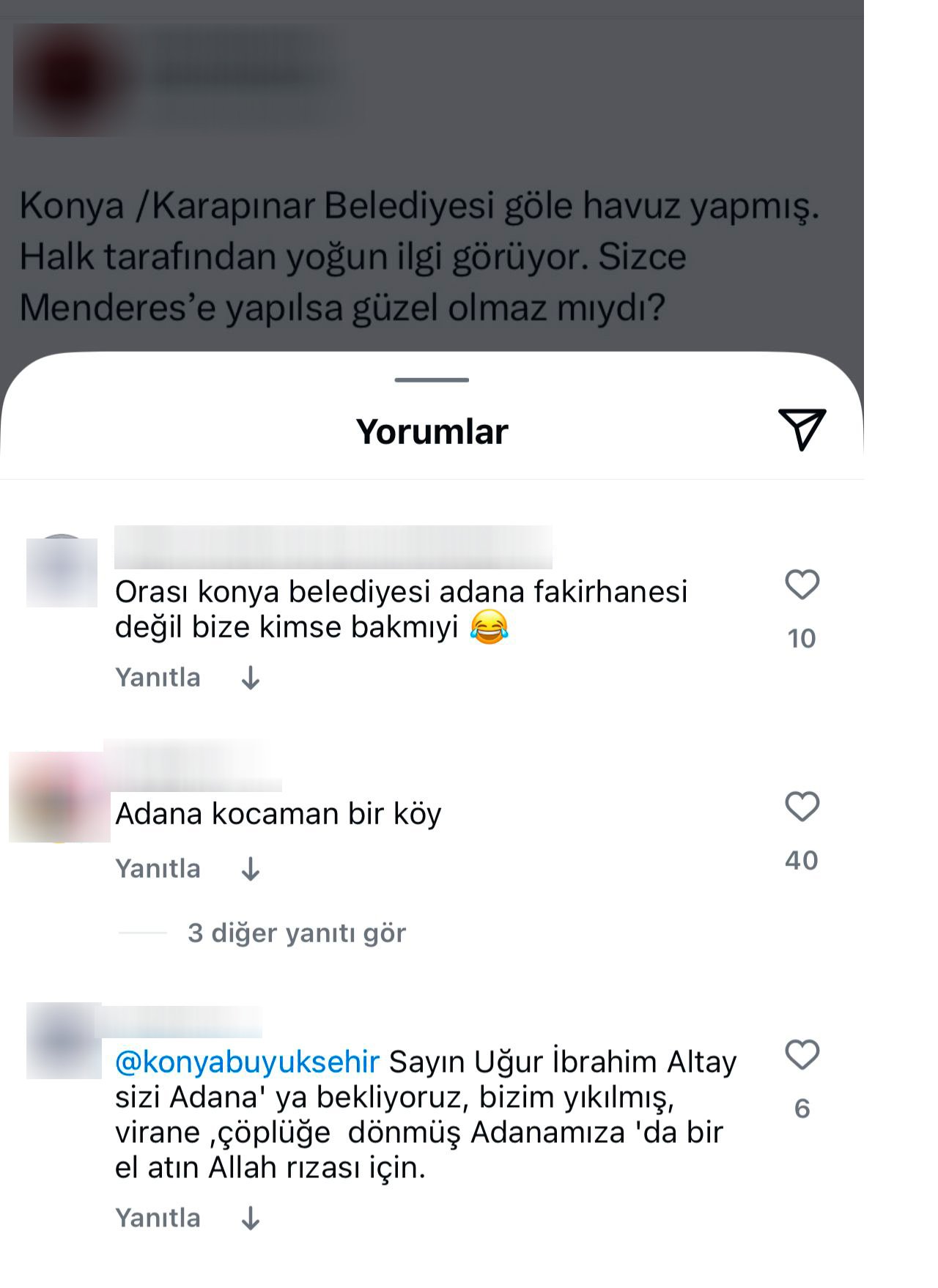Image resolution: width=938 pixels, height=1288 pixels.
Task: Like the 'Orası konya belediyesi' comment
Action: click(x=802, y=585)
